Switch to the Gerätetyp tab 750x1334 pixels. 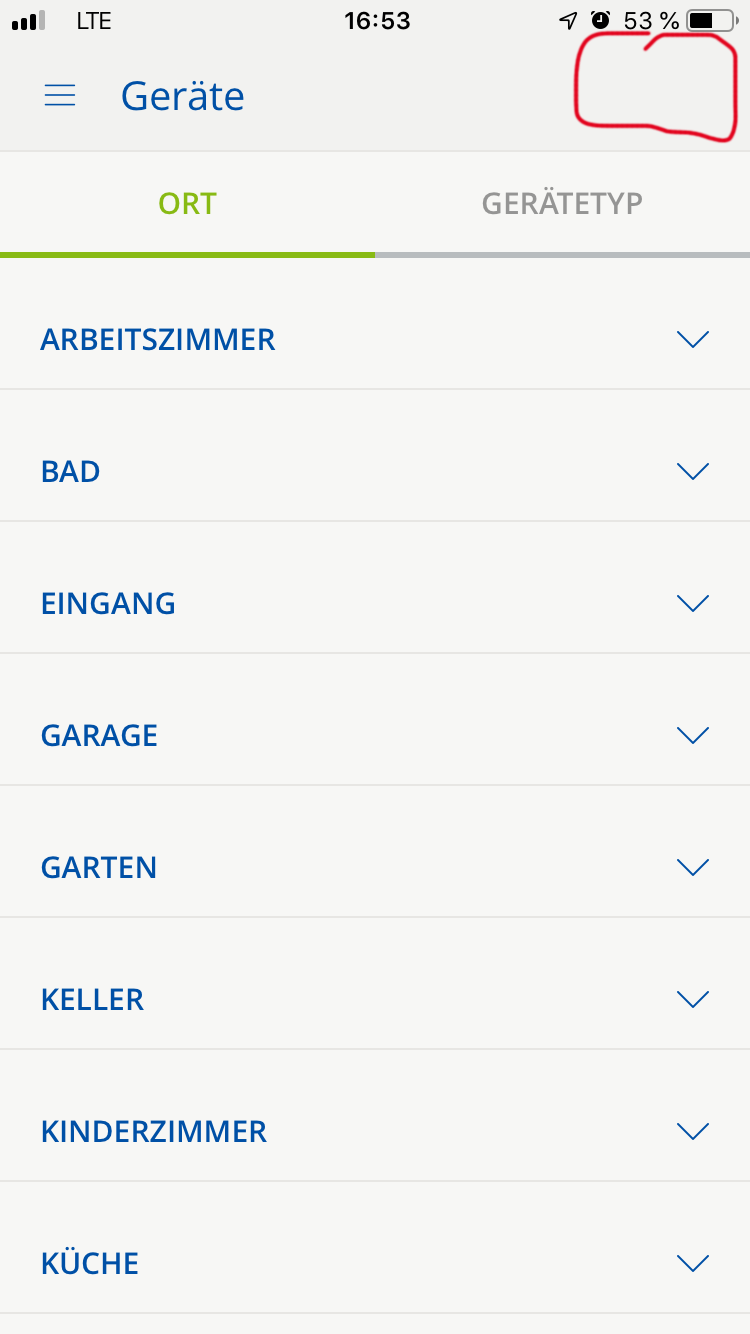pyautogui.click(x=562, y=204)
